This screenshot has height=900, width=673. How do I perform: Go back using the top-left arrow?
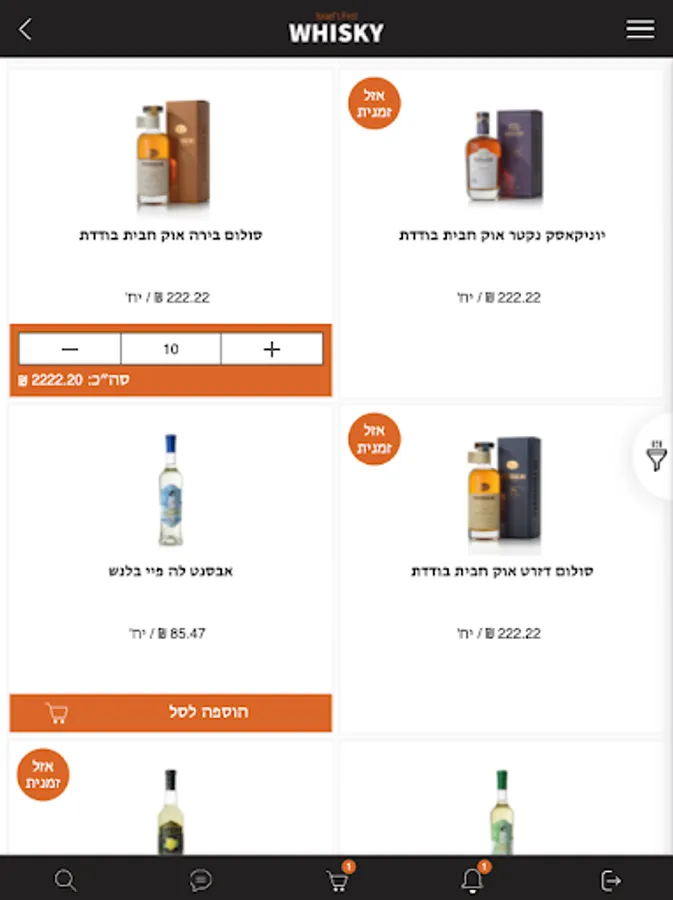coord(25,29)
